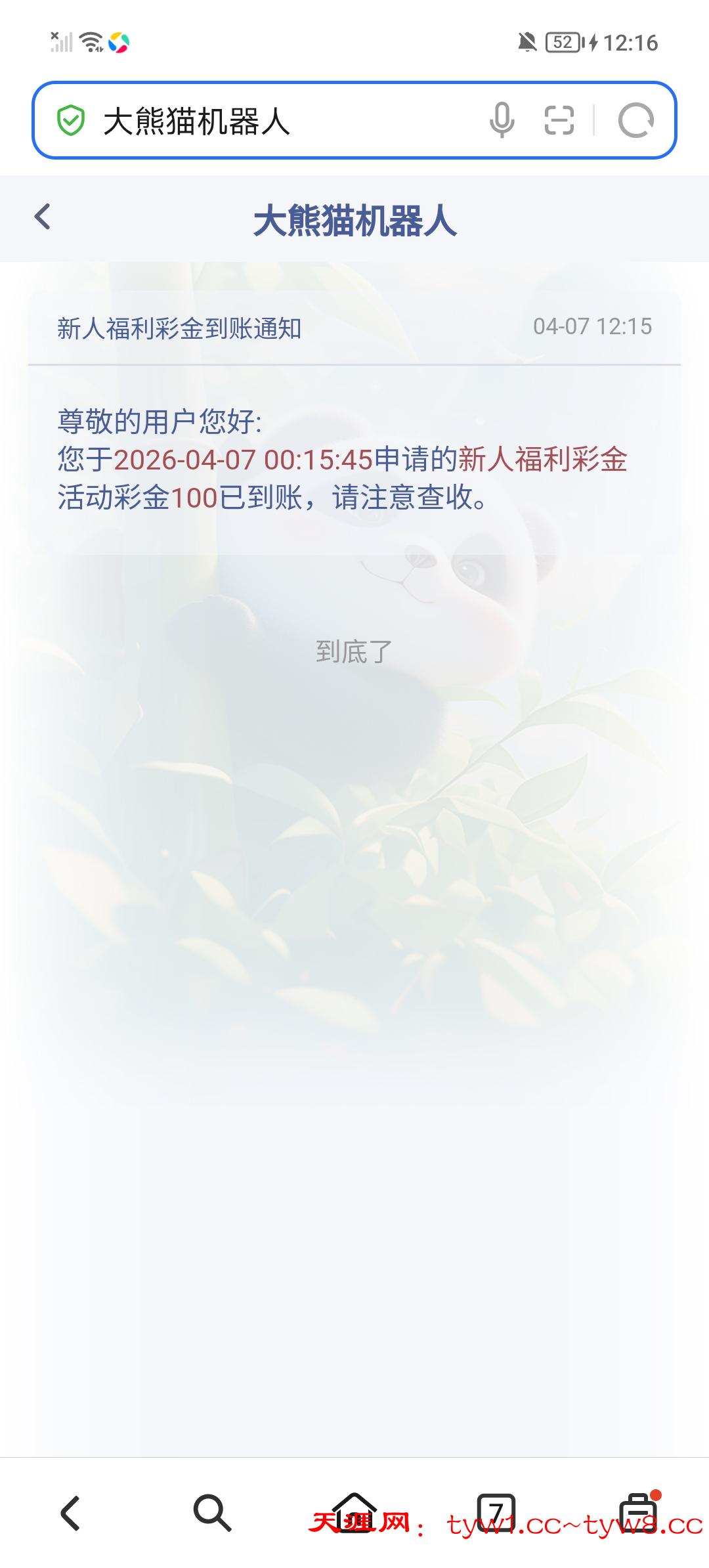
Task: Navigate back using the browser's bottom bar
Action: click(71, 1514)
